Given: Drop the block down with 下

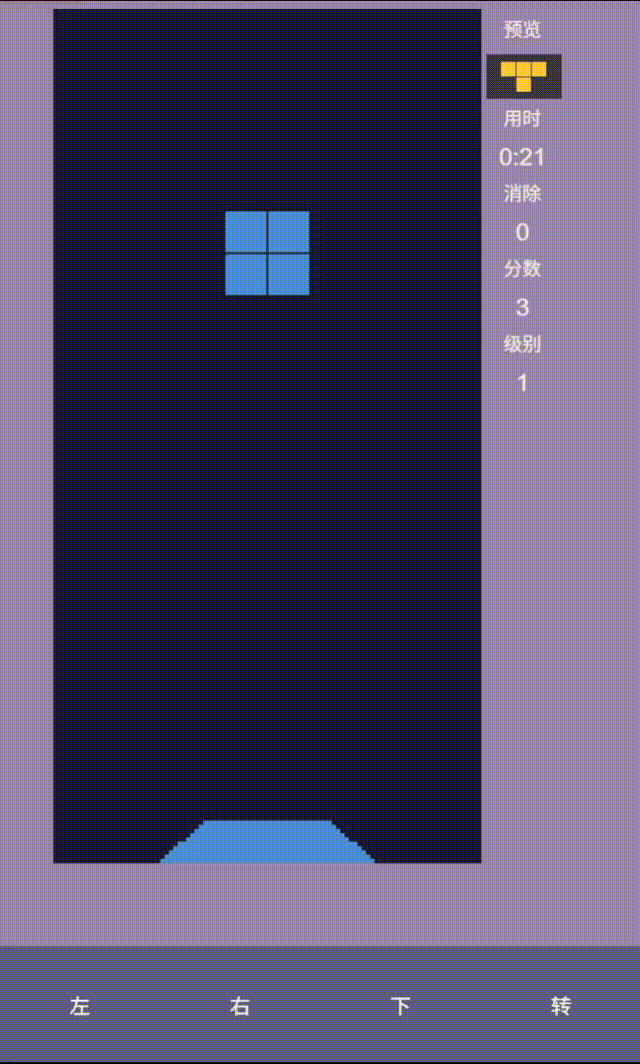Looking at the screenshot, I should point(400,1005).
